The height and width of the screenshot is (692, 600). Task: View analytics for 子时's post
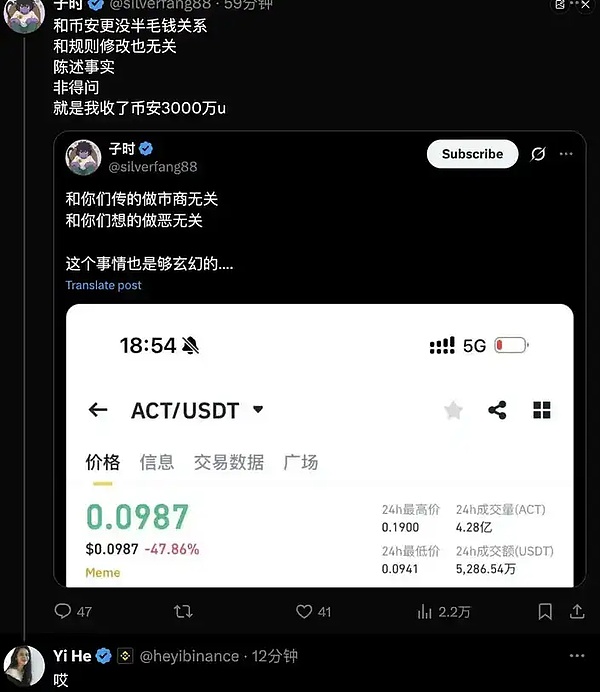pyautogui.click(x=424, y=611)
